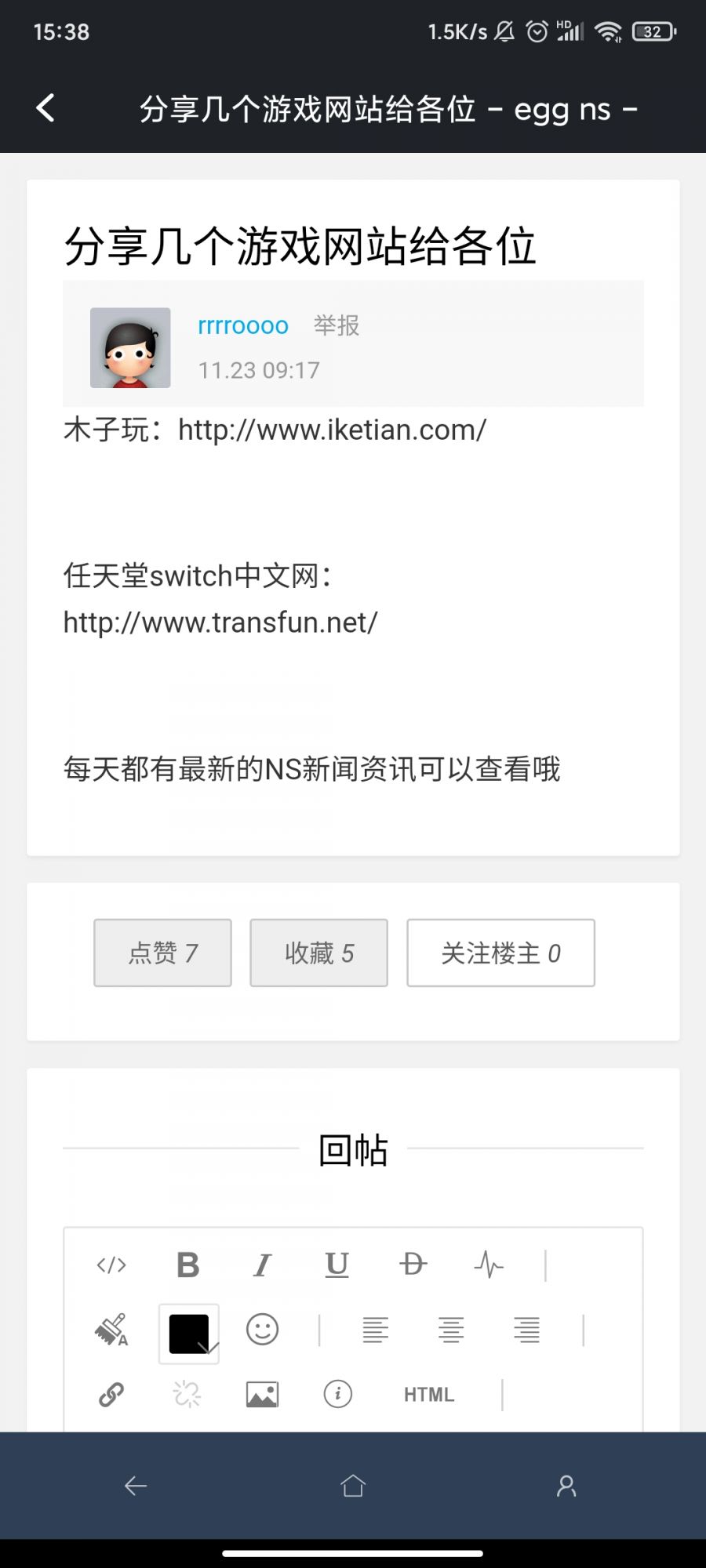Center align the reply text
The image size is (706, 1568).
[x=451, y=1330]
